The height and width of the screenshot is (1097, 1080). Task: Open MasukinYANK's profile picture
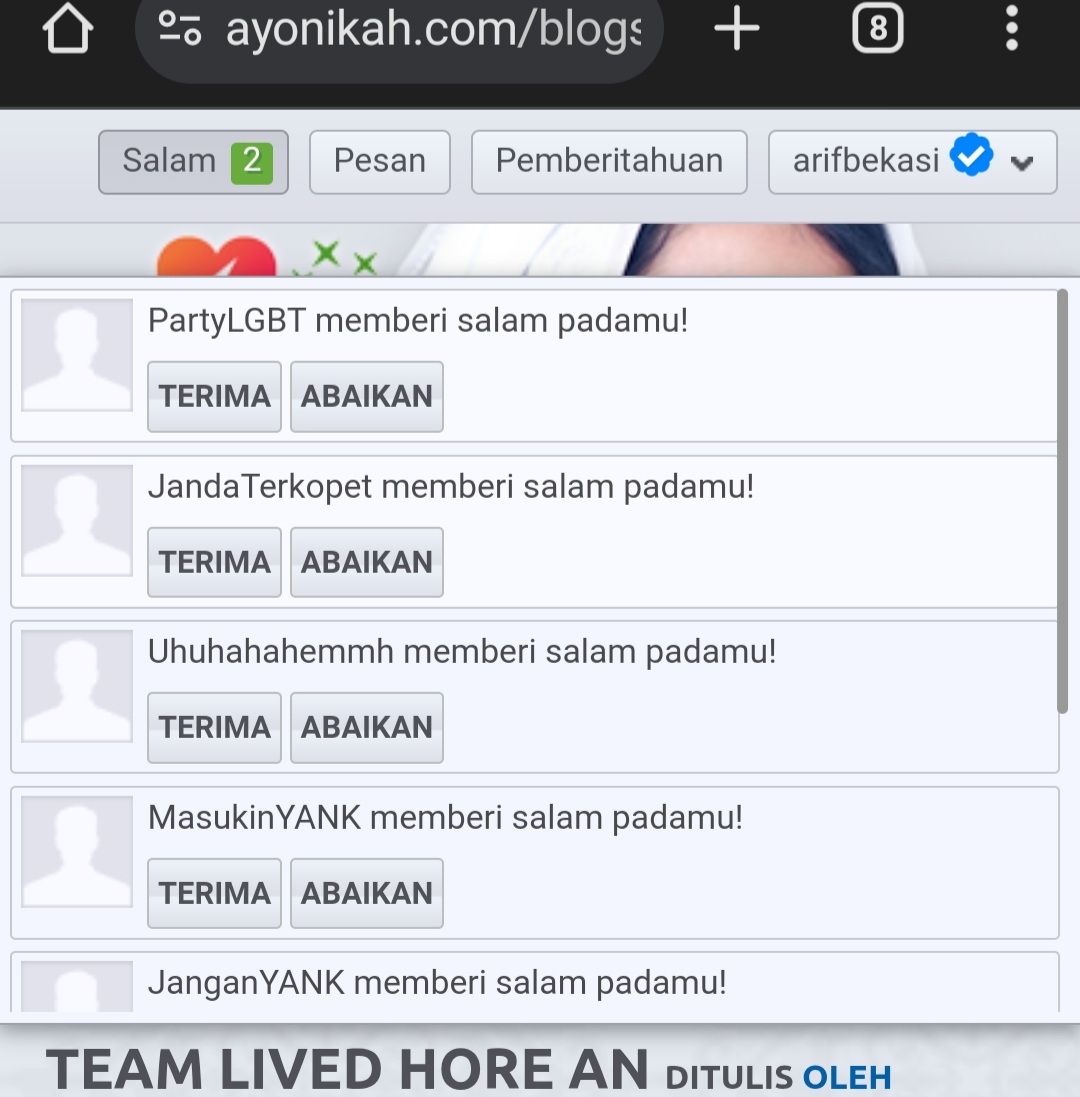[77, 851]
